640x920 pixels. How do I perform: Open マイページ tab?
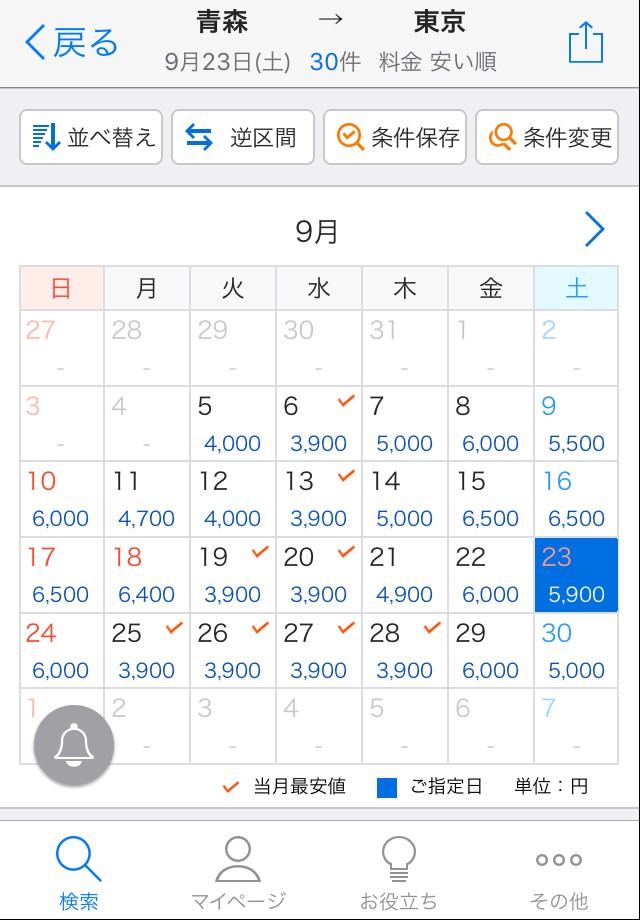[x=238, y=872]
